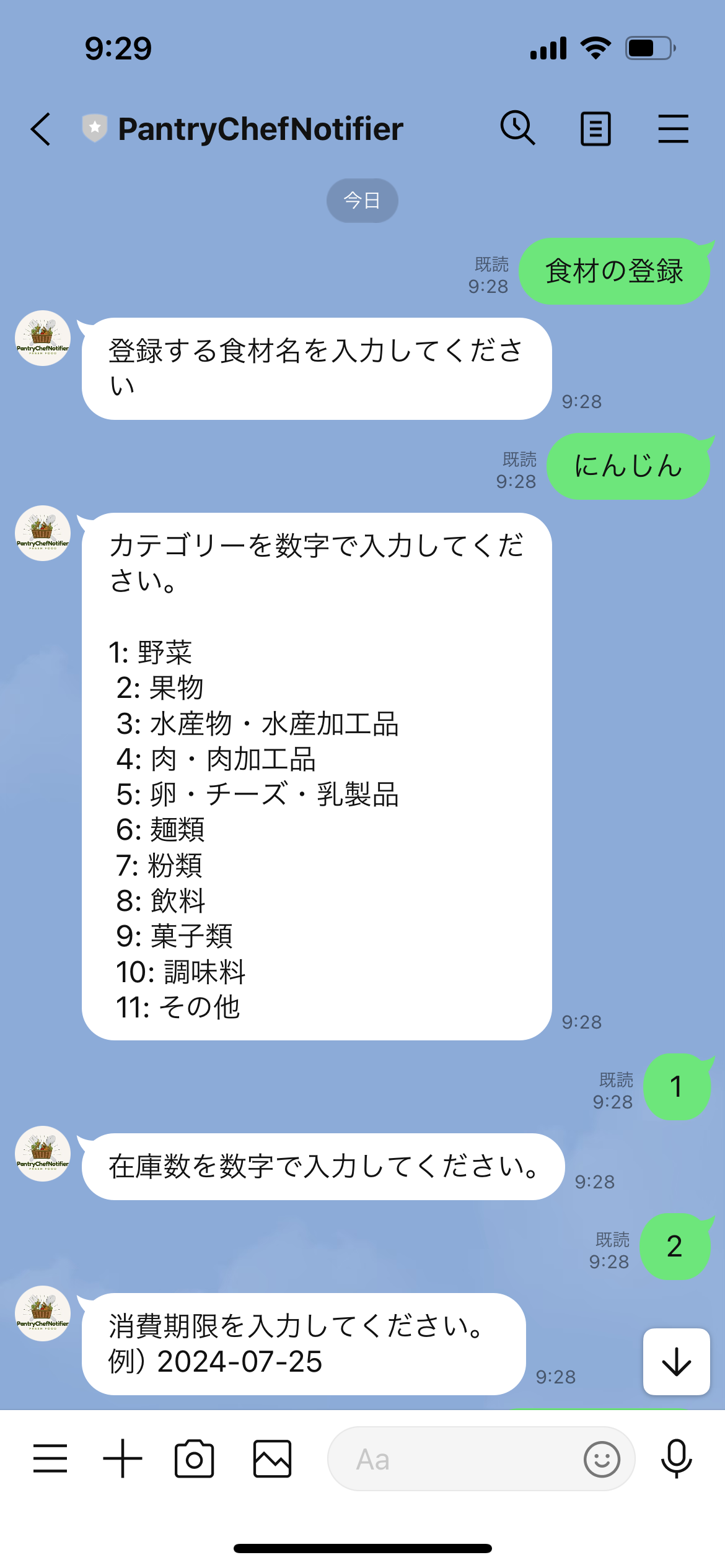
Task: Start a voice message recording
Action: coord(676,1458)
